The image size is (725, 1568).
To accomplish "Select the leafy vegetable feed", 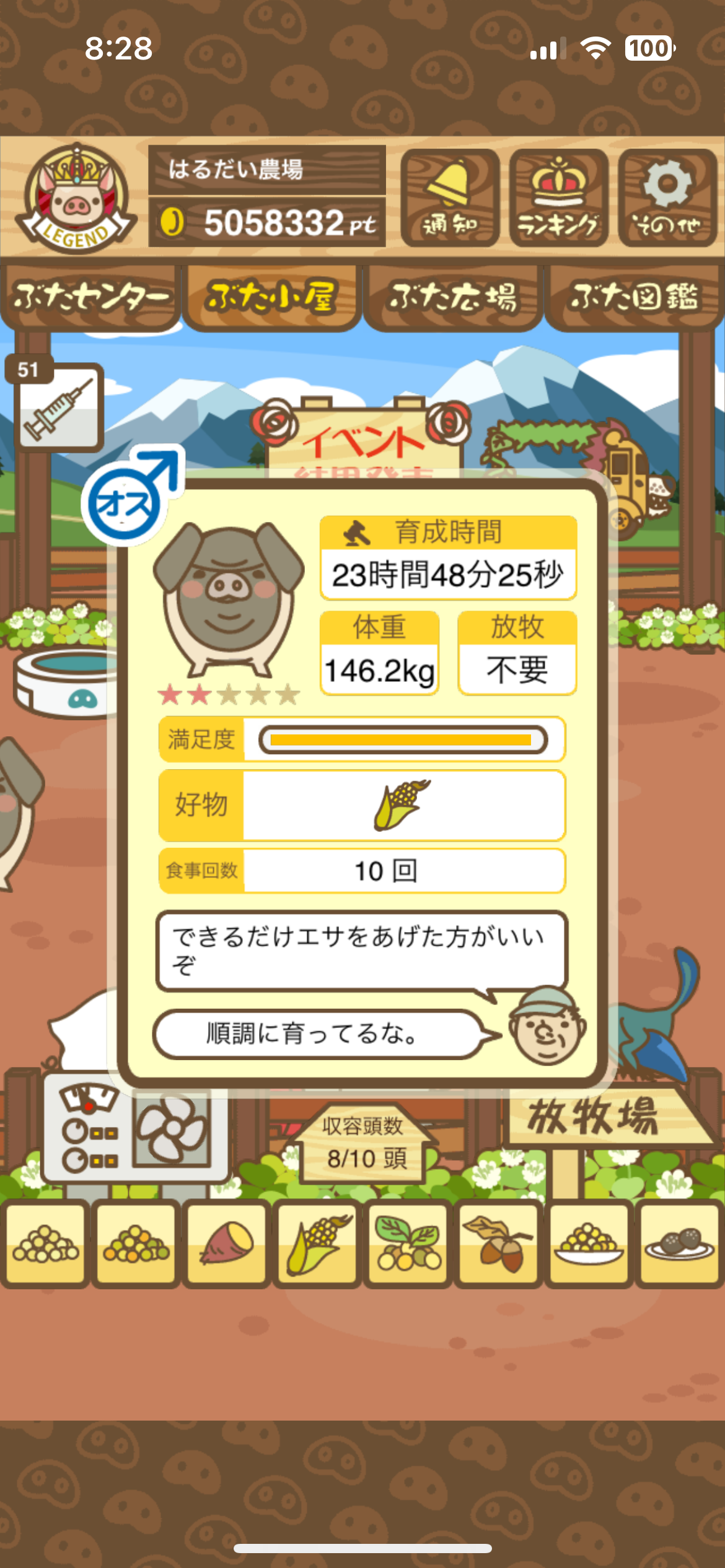I will (x=407, y=1244).
